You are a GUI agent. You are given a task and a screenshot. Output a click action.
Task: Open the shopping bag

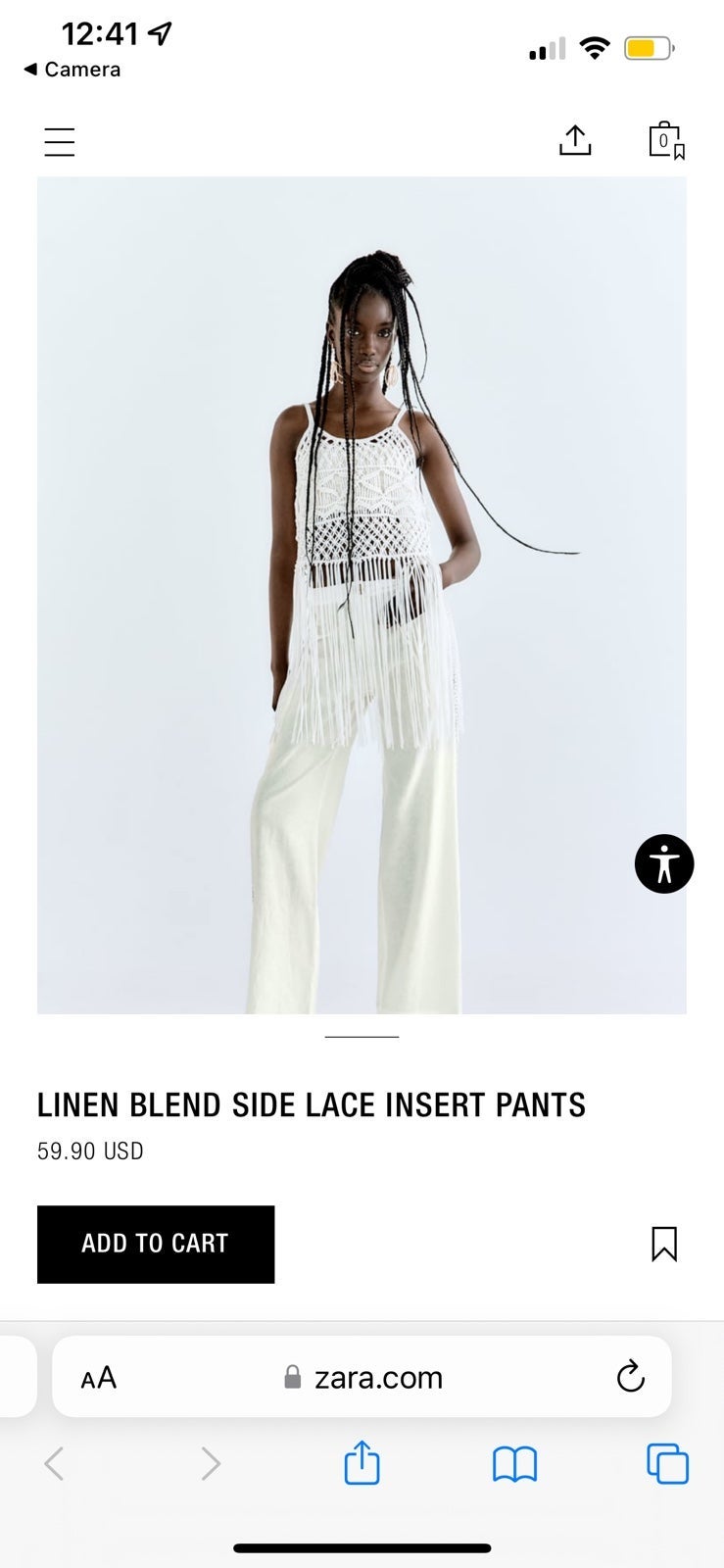(x=666, y=140)
